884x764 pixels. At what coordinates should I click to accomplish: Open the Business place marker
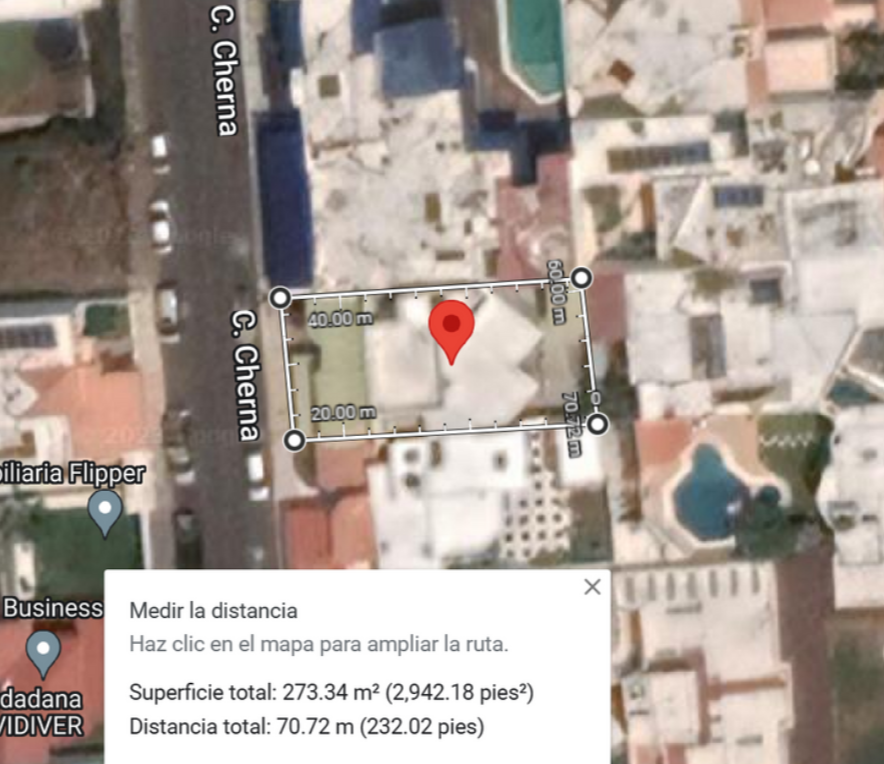tap(43, 653)
